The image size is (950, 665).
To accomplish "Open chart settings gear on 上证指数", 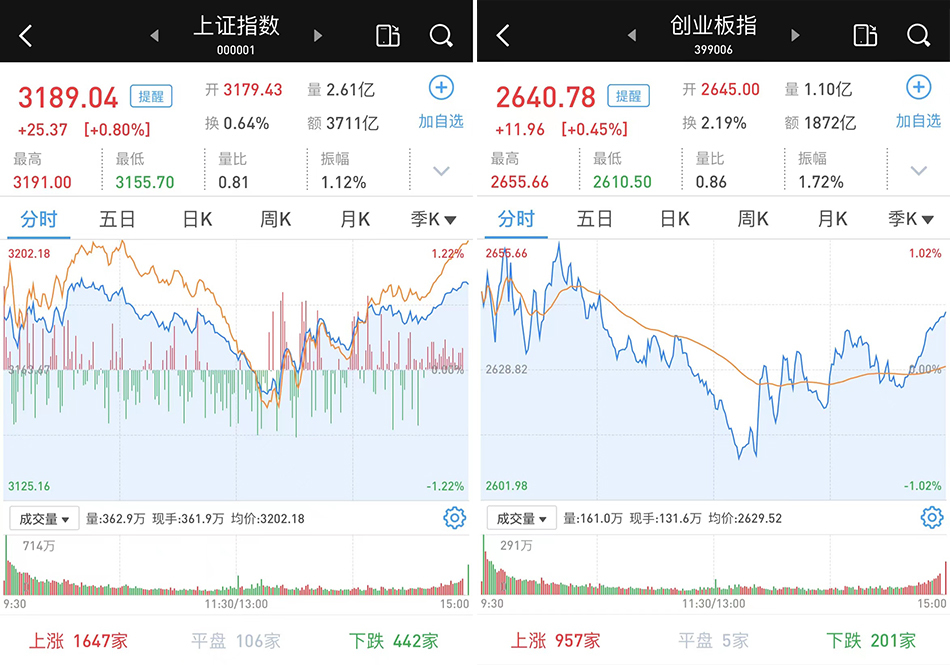I will [454, 518].
